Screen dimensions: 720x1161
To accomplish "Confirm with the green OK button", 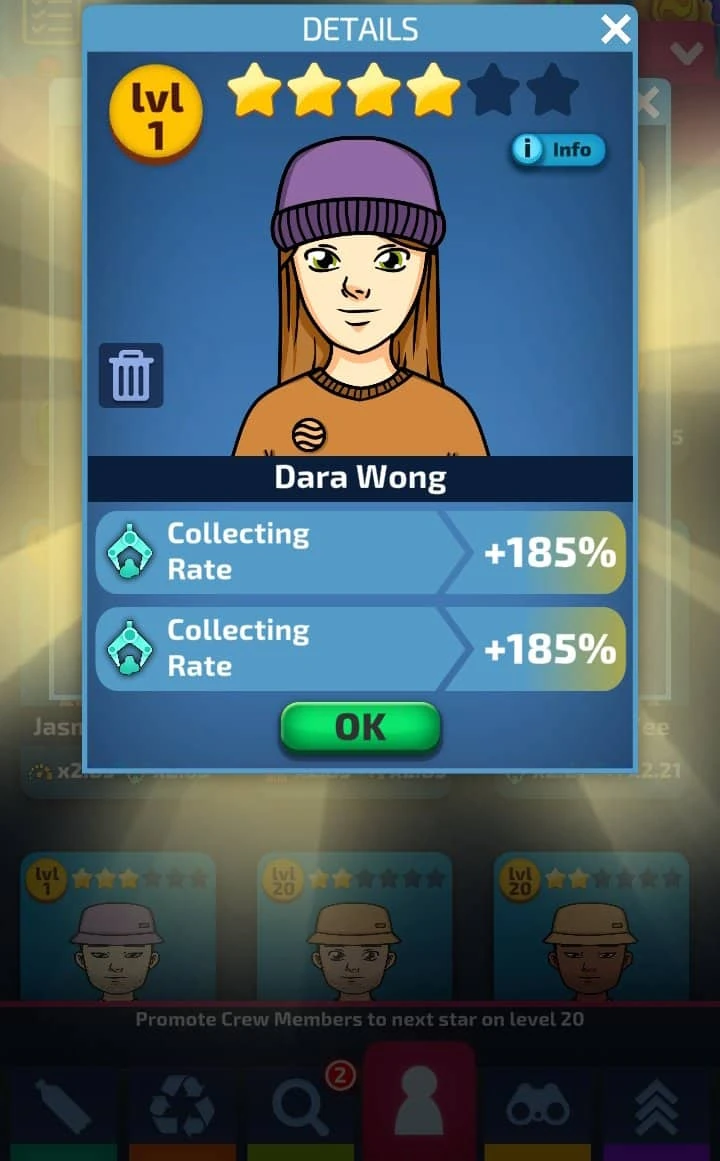I will [x=361, y=727].
